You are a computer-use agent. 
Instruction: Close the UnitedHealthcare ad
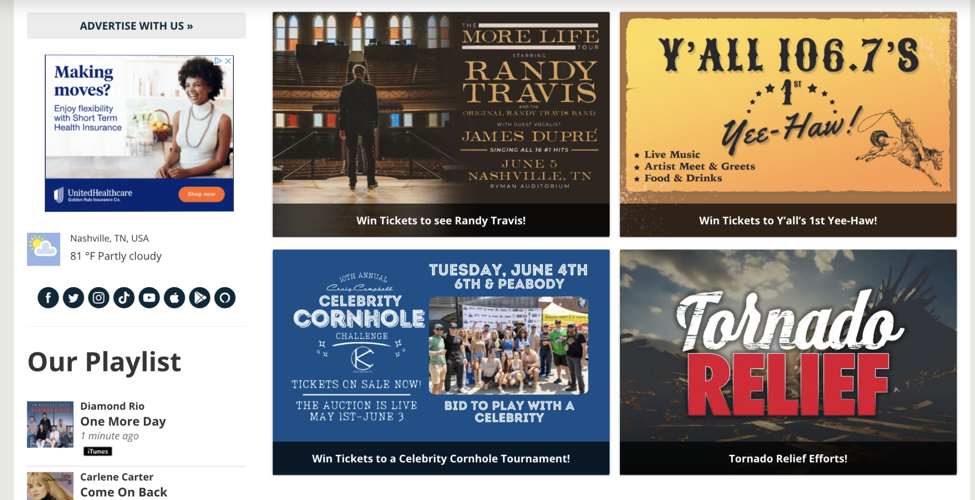click(228, 61)
